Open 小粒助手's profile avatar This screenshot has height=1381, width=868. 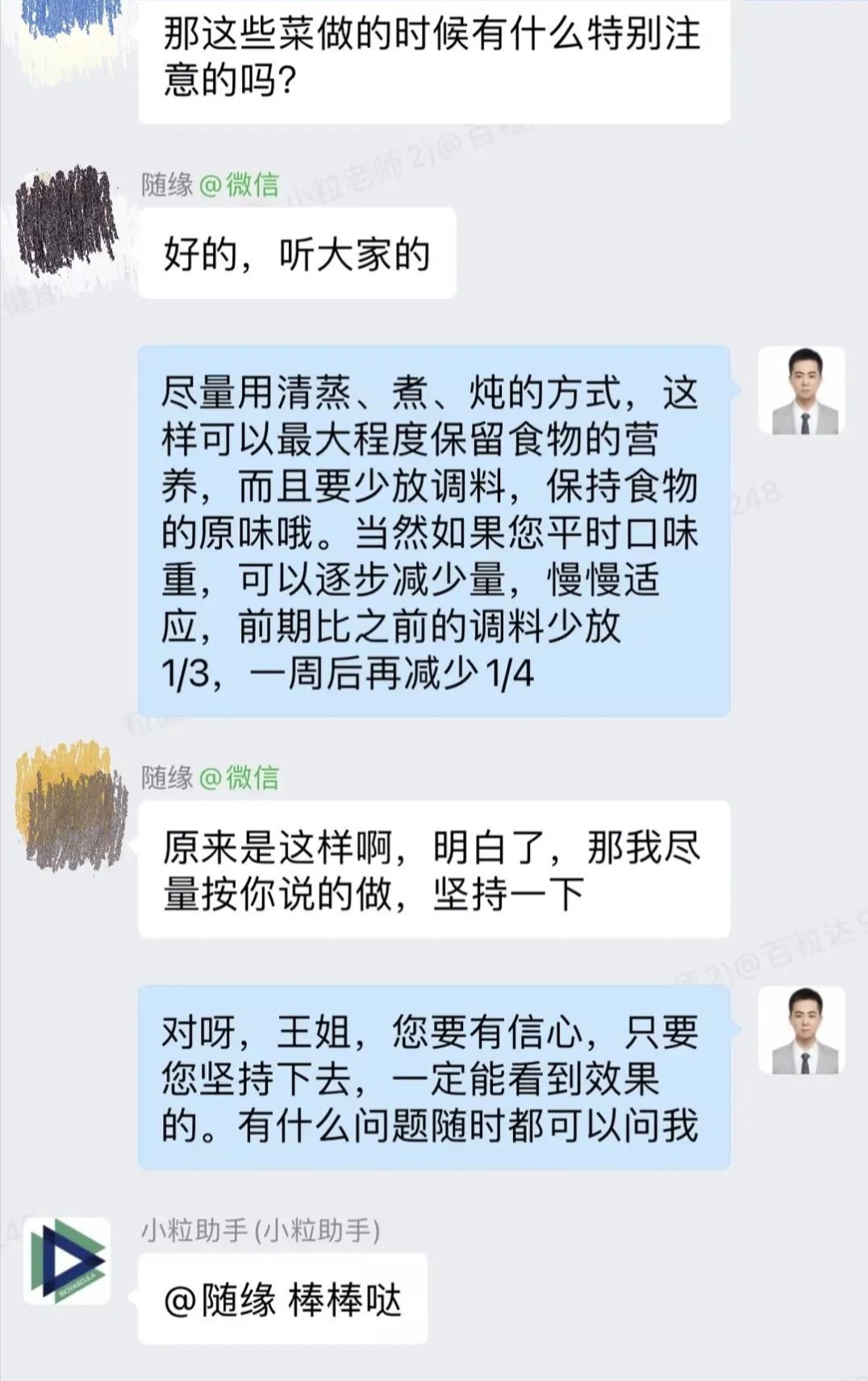67,1261
